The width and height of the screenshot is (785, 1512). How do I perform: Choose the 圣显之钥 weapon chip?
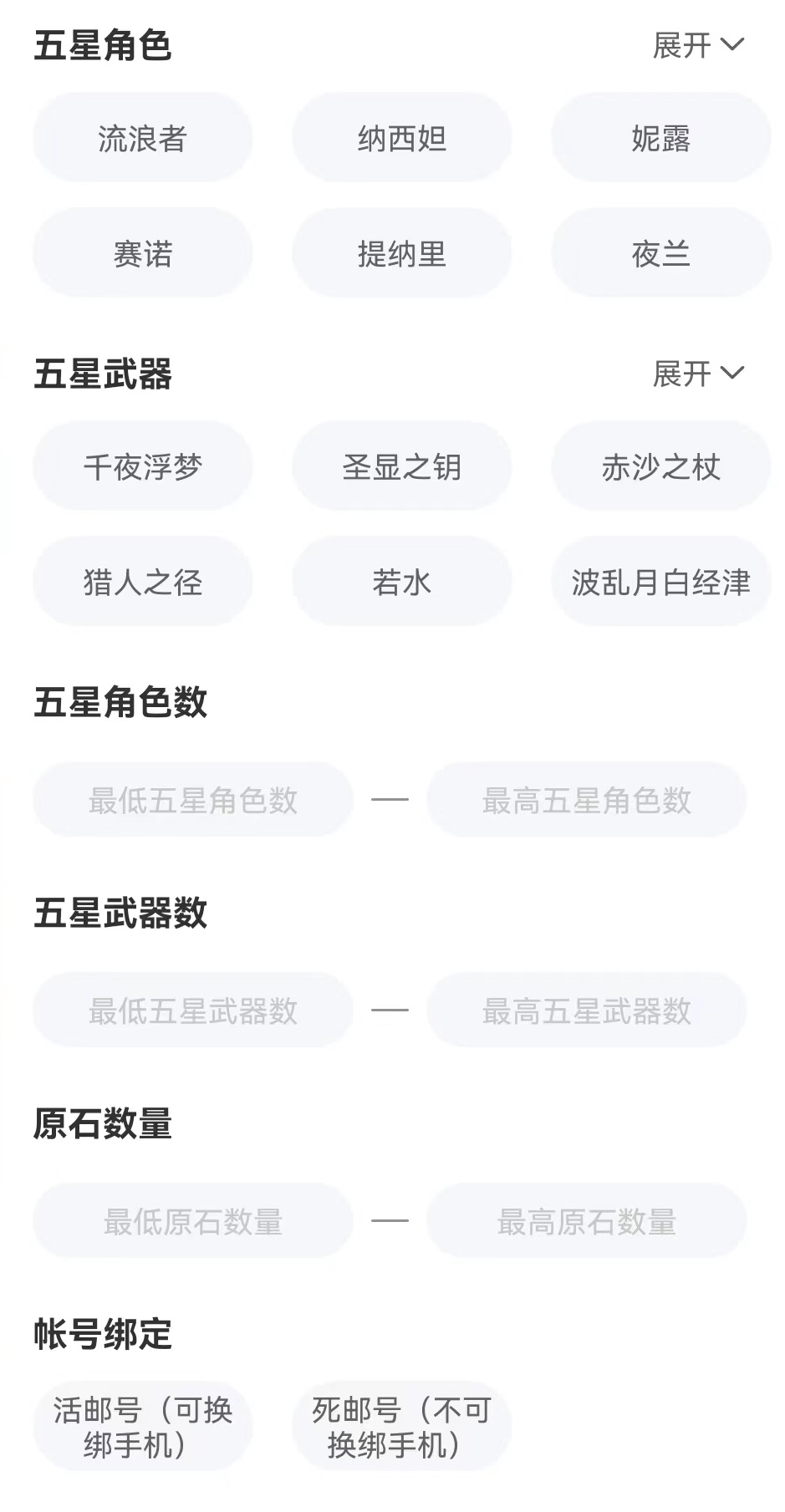point(402,466)
